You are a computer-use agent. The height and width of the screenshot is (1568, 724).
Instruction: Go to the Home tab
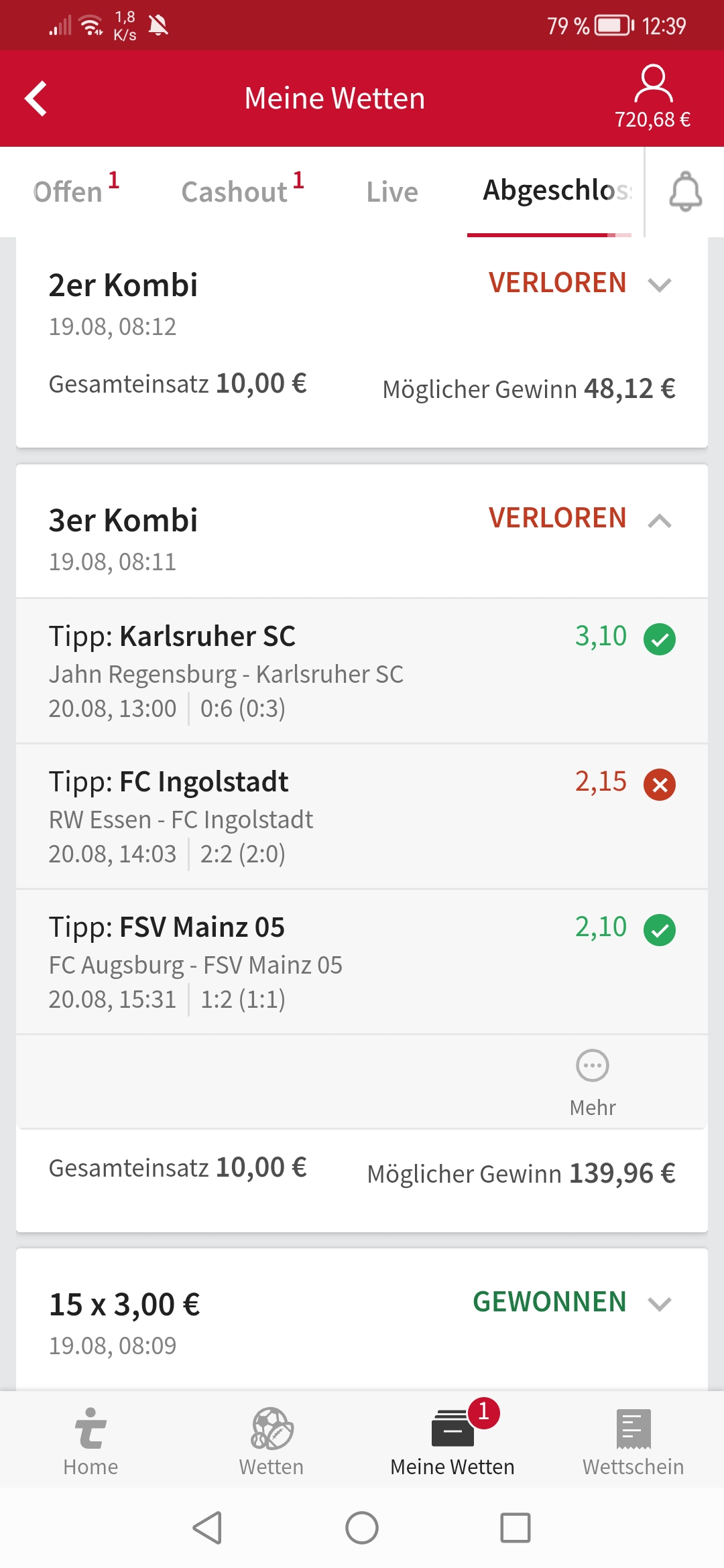pos(90,1442)
